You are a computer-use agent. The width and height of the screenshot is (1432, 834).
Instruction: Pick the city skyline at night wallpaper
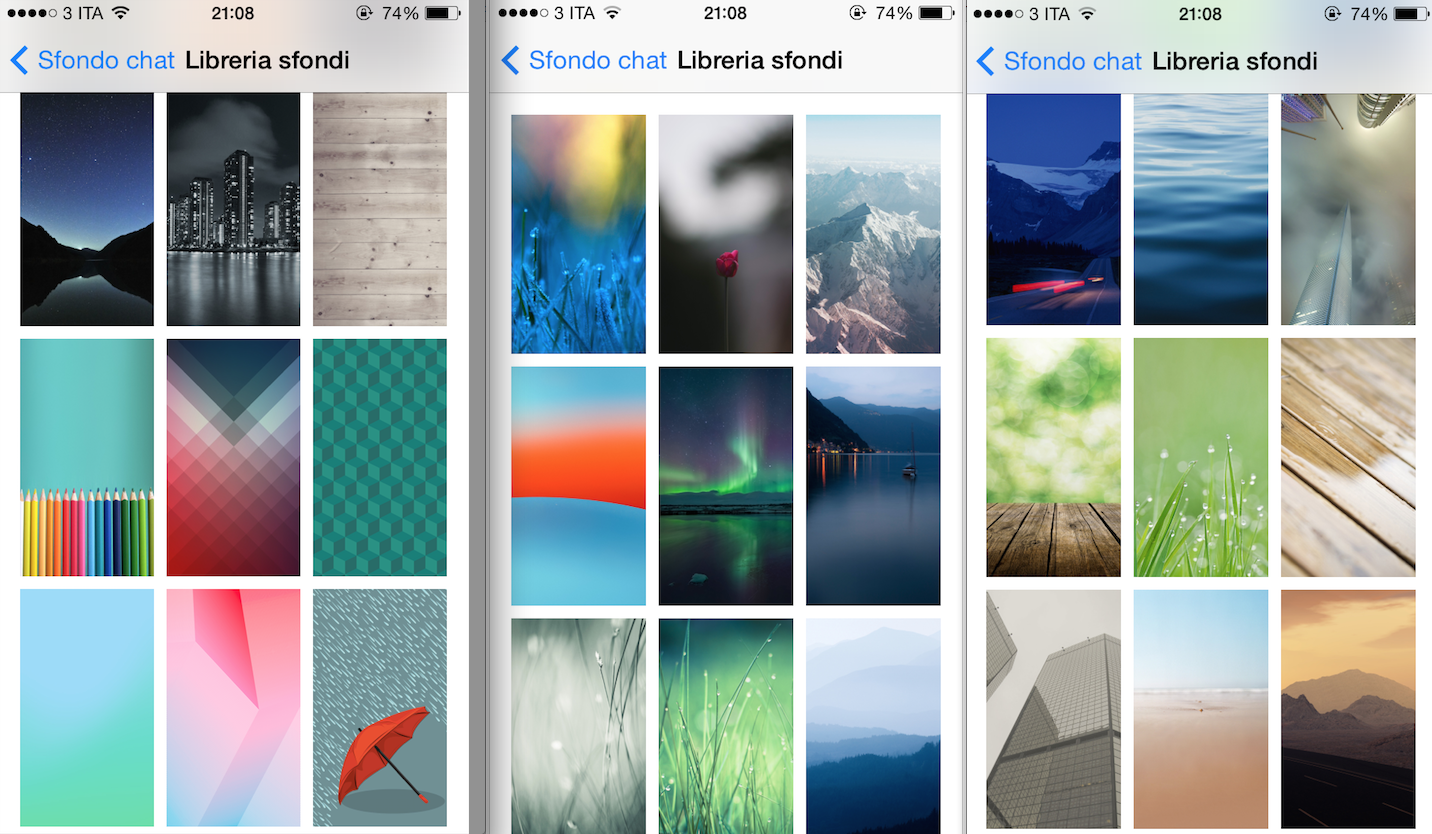click(x=233, y=209)
